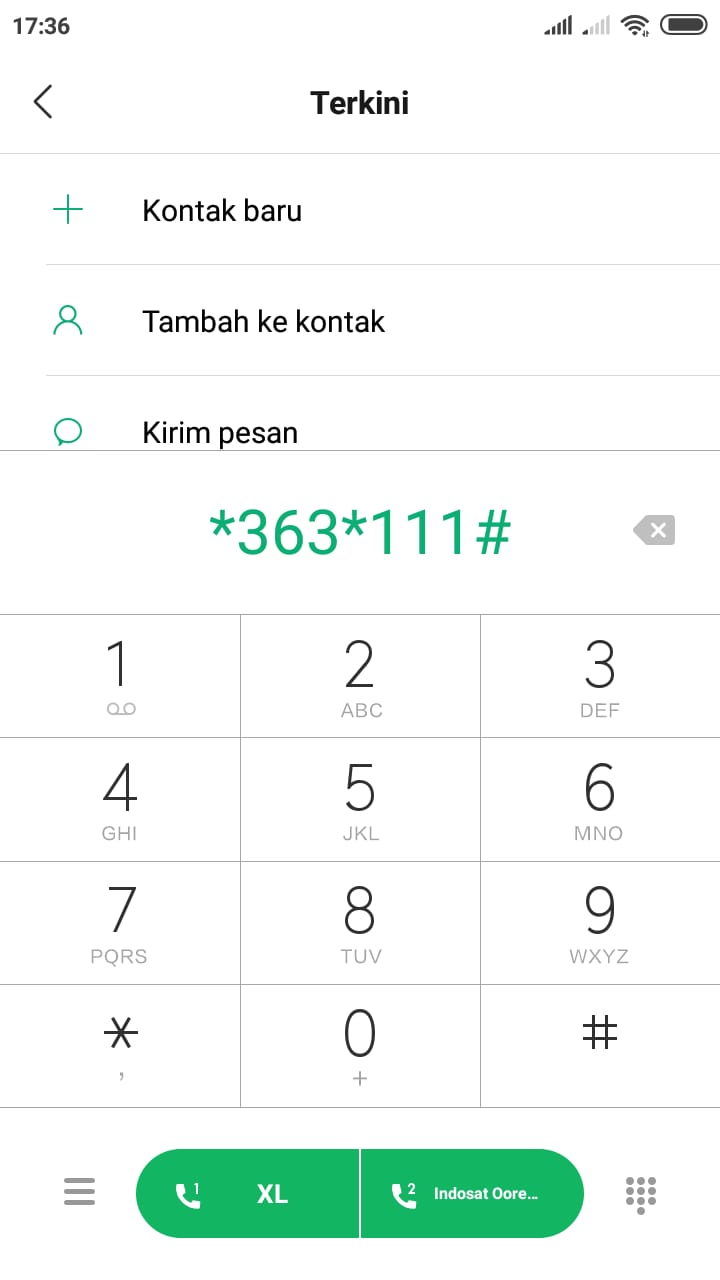
Task: Delete last digit with backspace icon
Action: (x=655, y=531)
